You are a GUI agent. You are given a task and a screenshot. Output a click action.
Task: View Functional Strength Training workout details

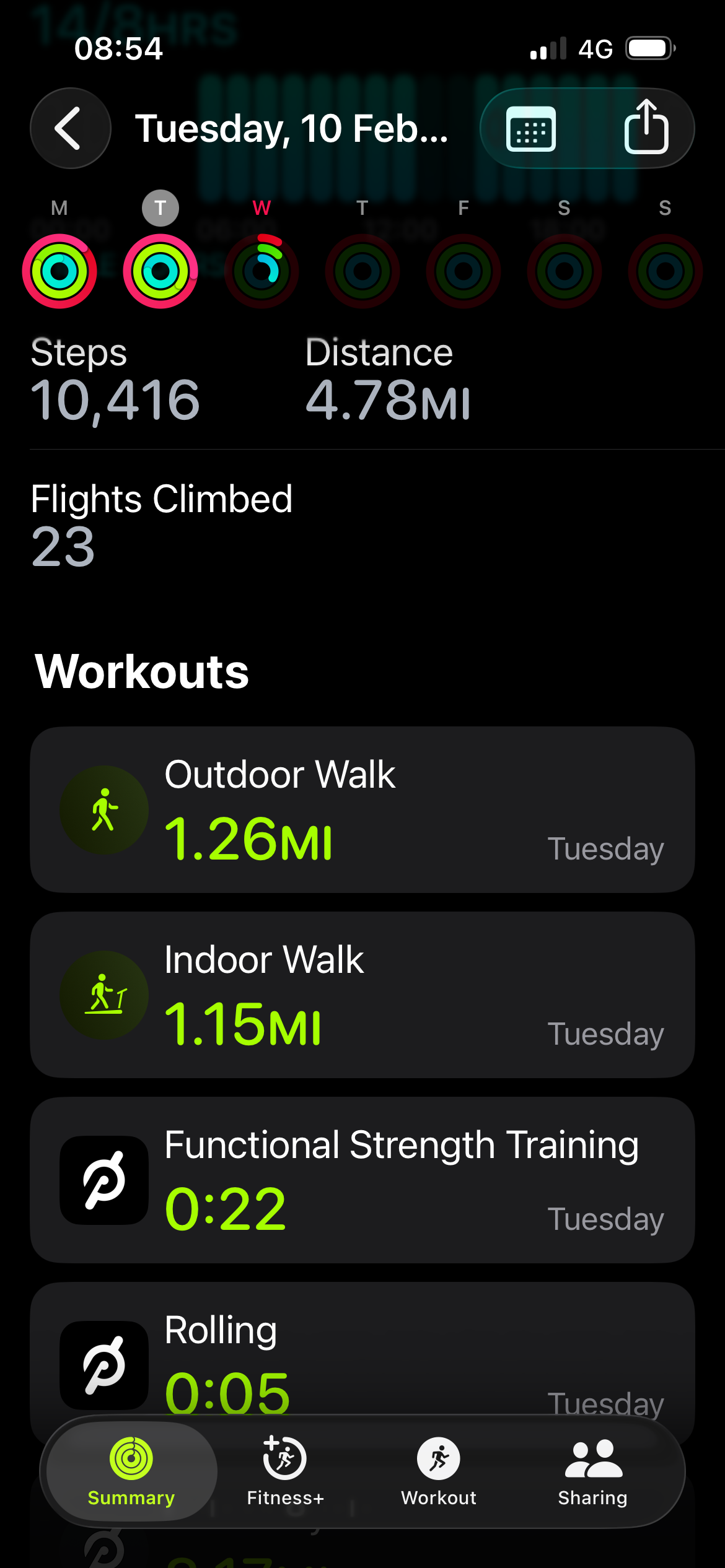click(x=362, y=1180)
